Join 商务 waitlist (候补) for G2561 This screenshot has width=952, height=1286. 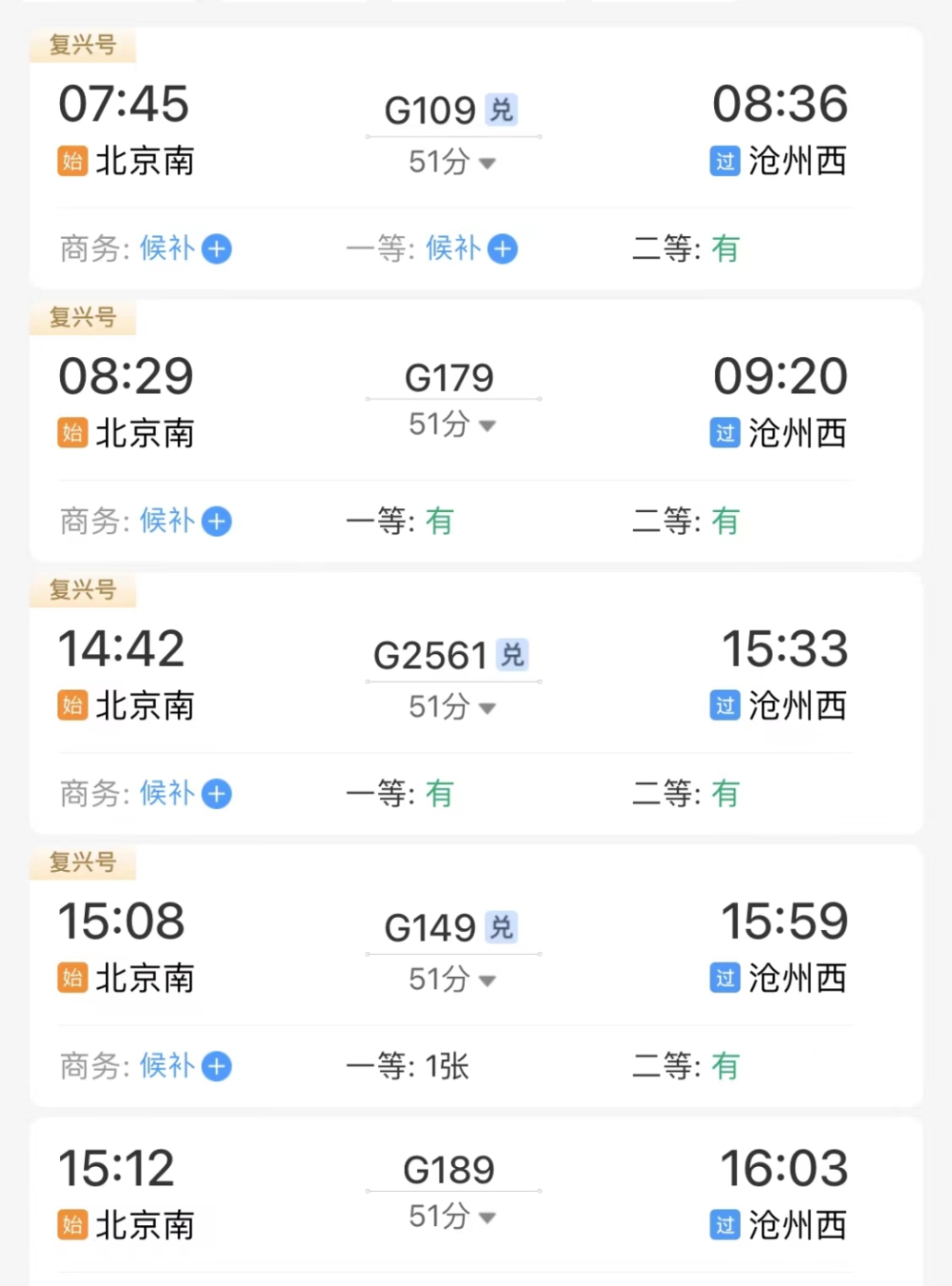[x=217, y=794]
